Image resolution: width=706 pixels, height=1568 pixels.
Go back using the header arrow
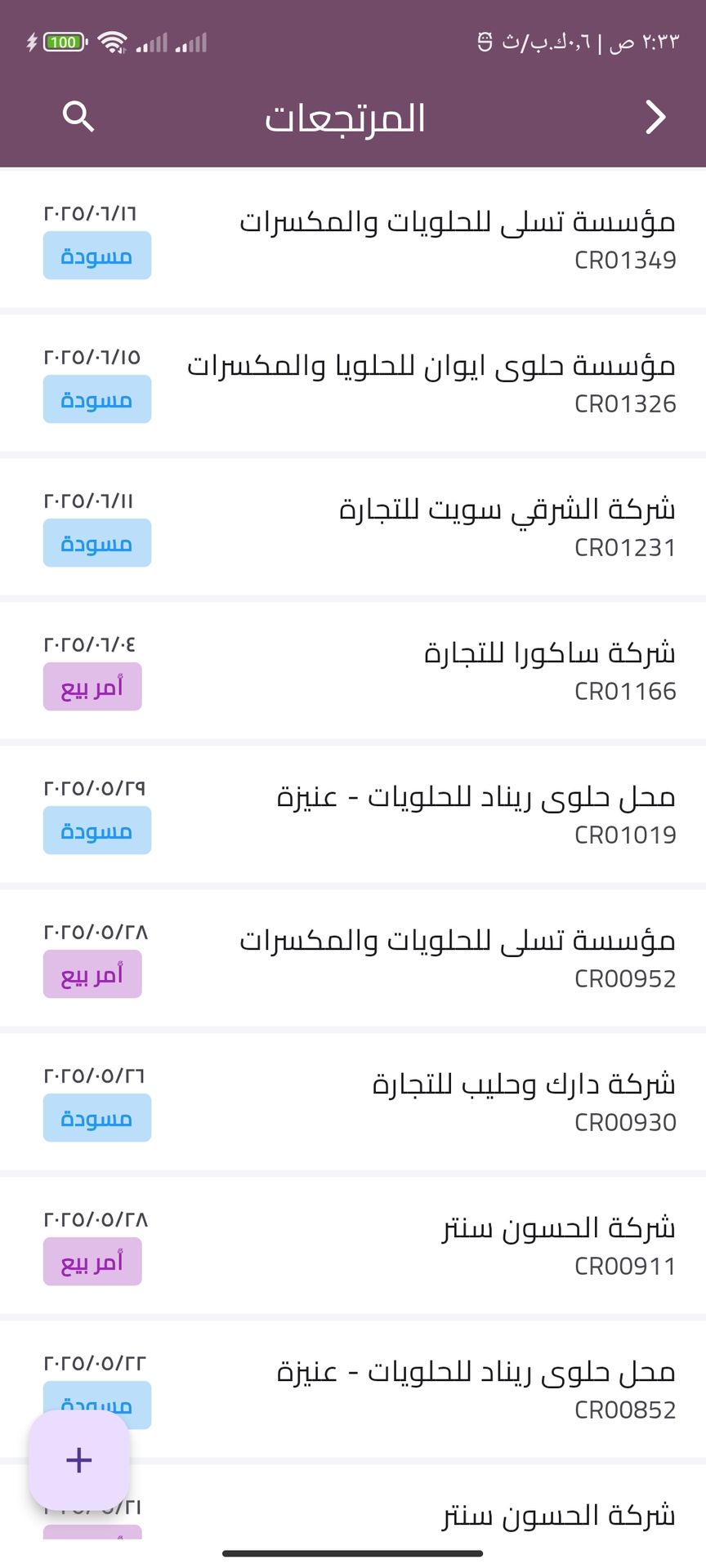pos(655,117)
